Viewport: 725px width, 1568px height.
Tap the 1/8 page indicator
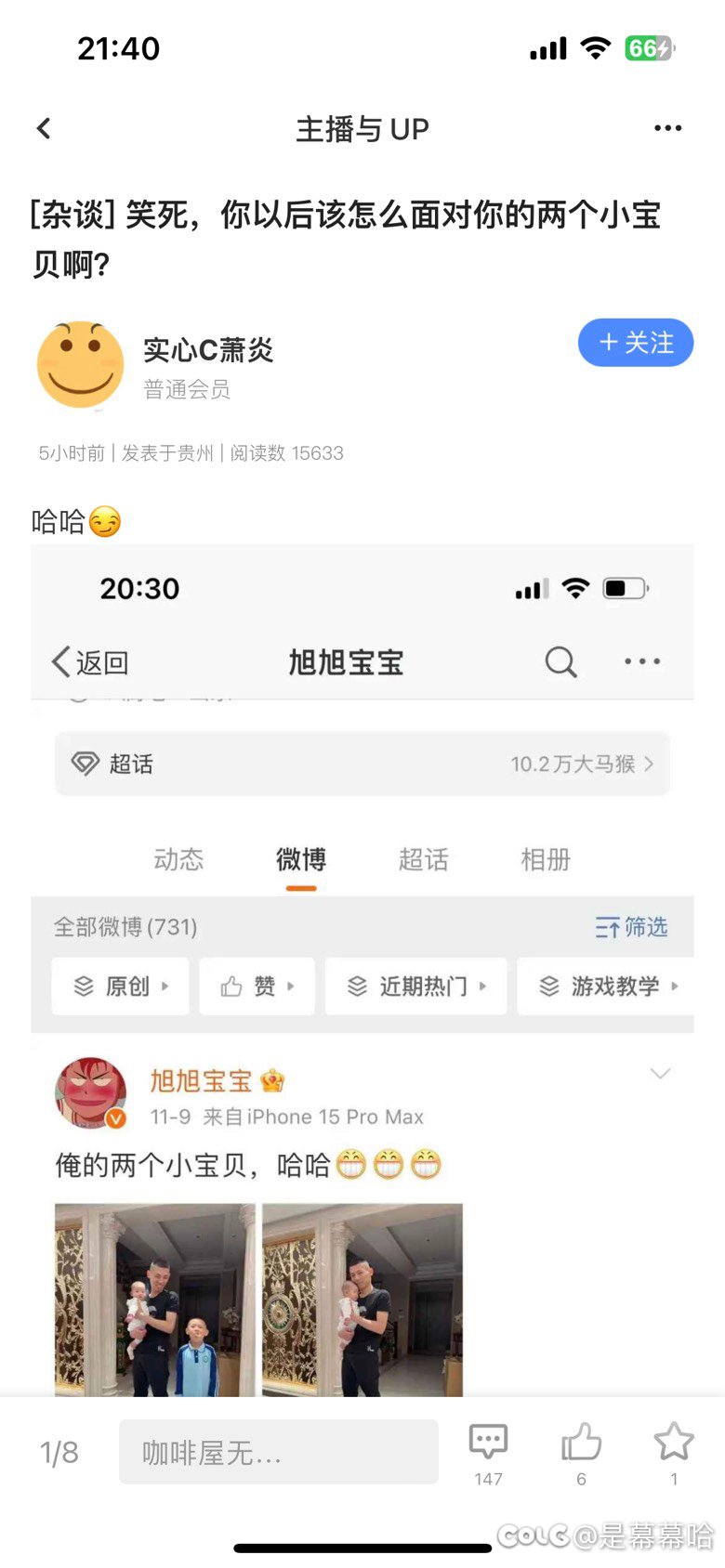click(59, 1453)
